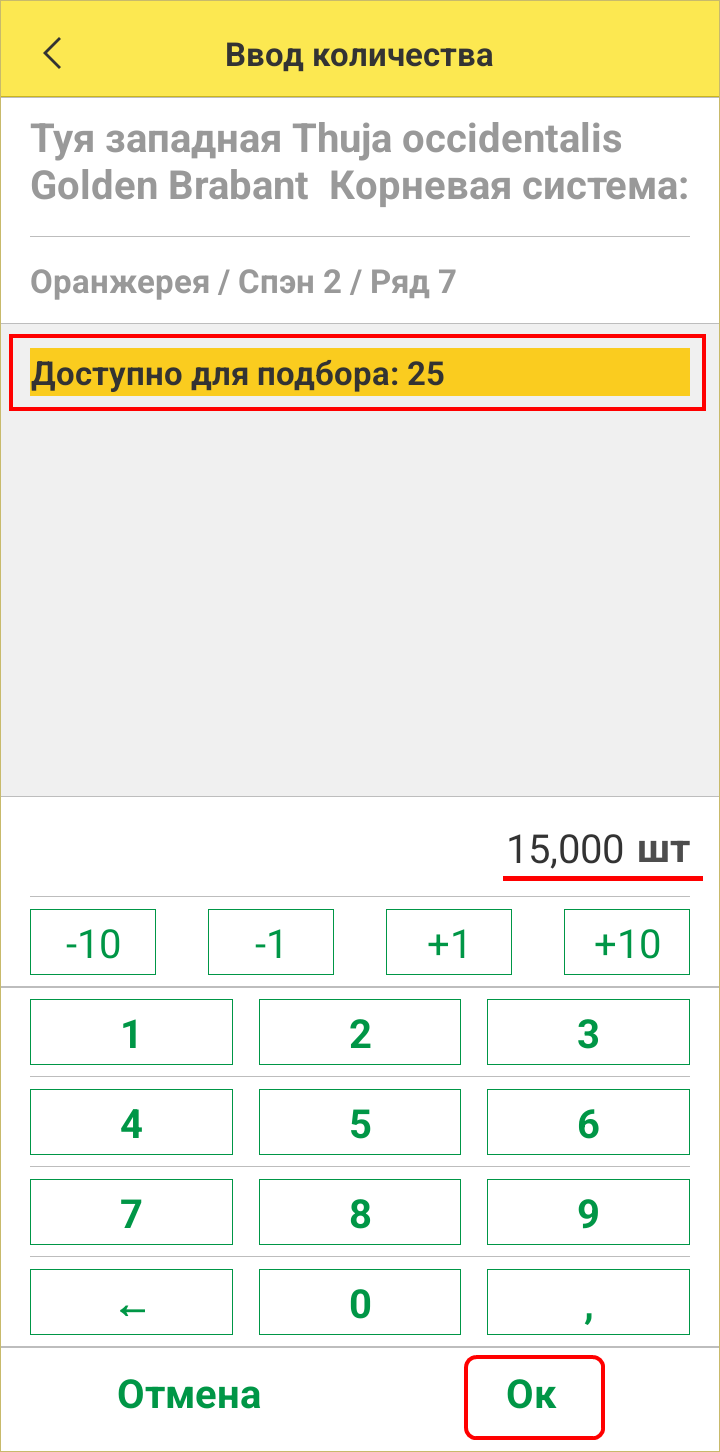
Task: Increase quantity by 1
Action: click(448, 942)
